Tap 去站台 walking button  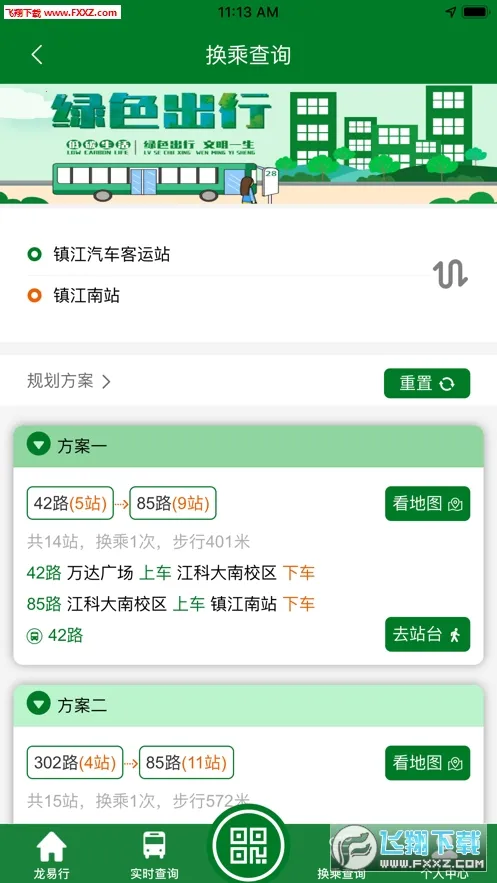pyautogui.click(x=427, y=634)
